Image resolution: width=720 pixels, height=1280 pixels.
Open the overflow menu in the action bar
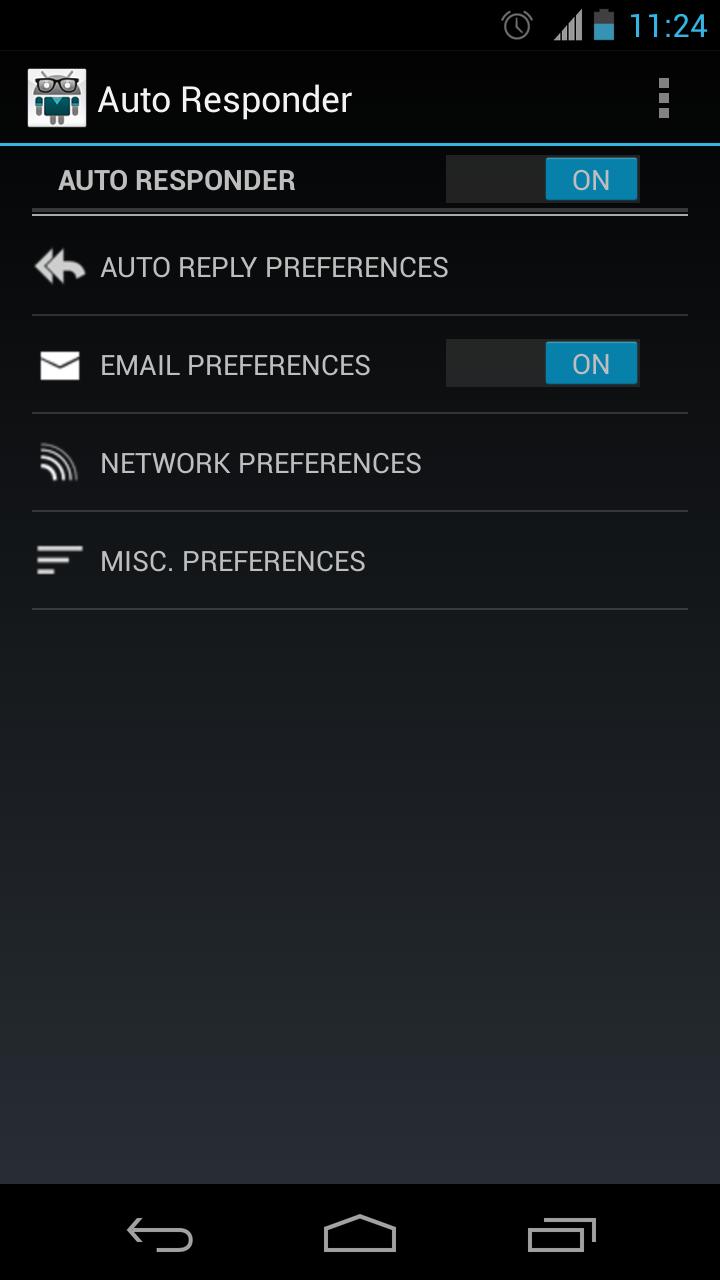point(662,97)
